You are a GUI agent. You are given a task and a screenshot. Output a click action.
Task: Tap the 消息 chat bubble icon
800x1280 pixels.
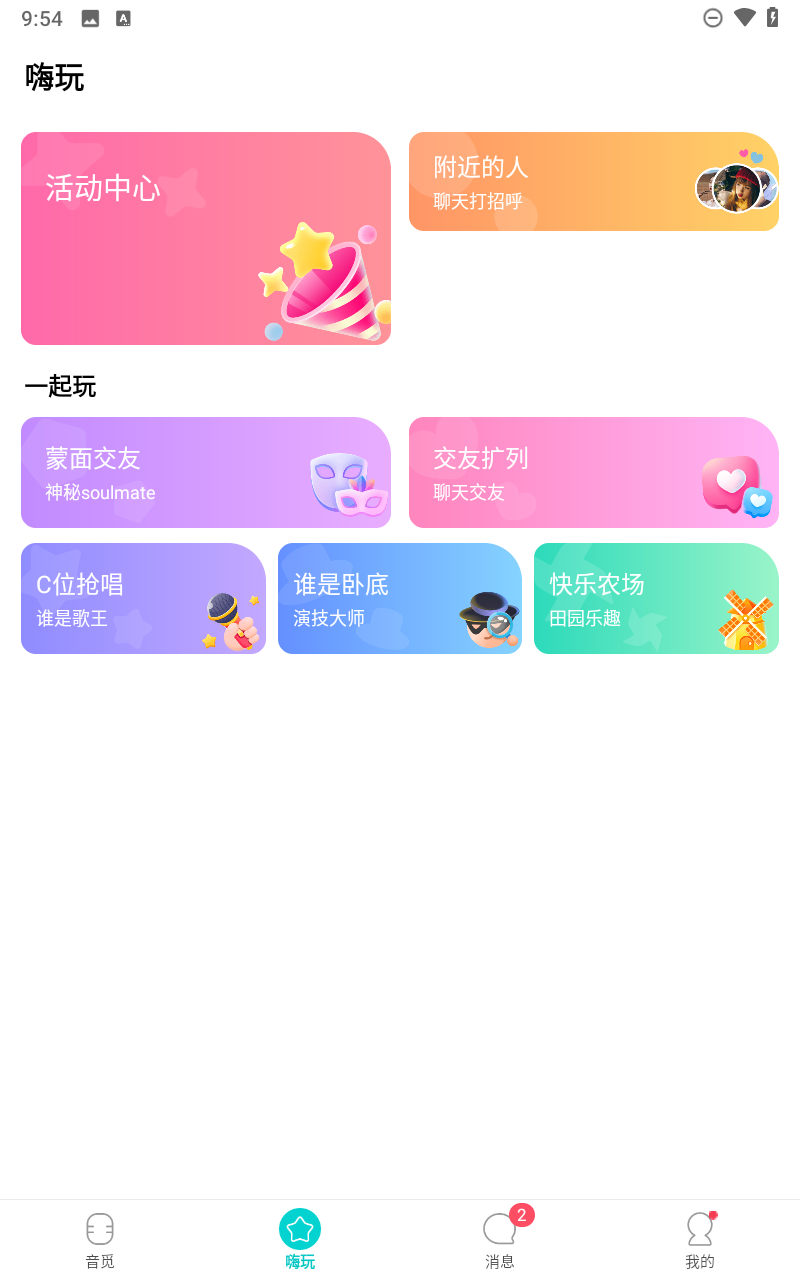coord(499,1230)
